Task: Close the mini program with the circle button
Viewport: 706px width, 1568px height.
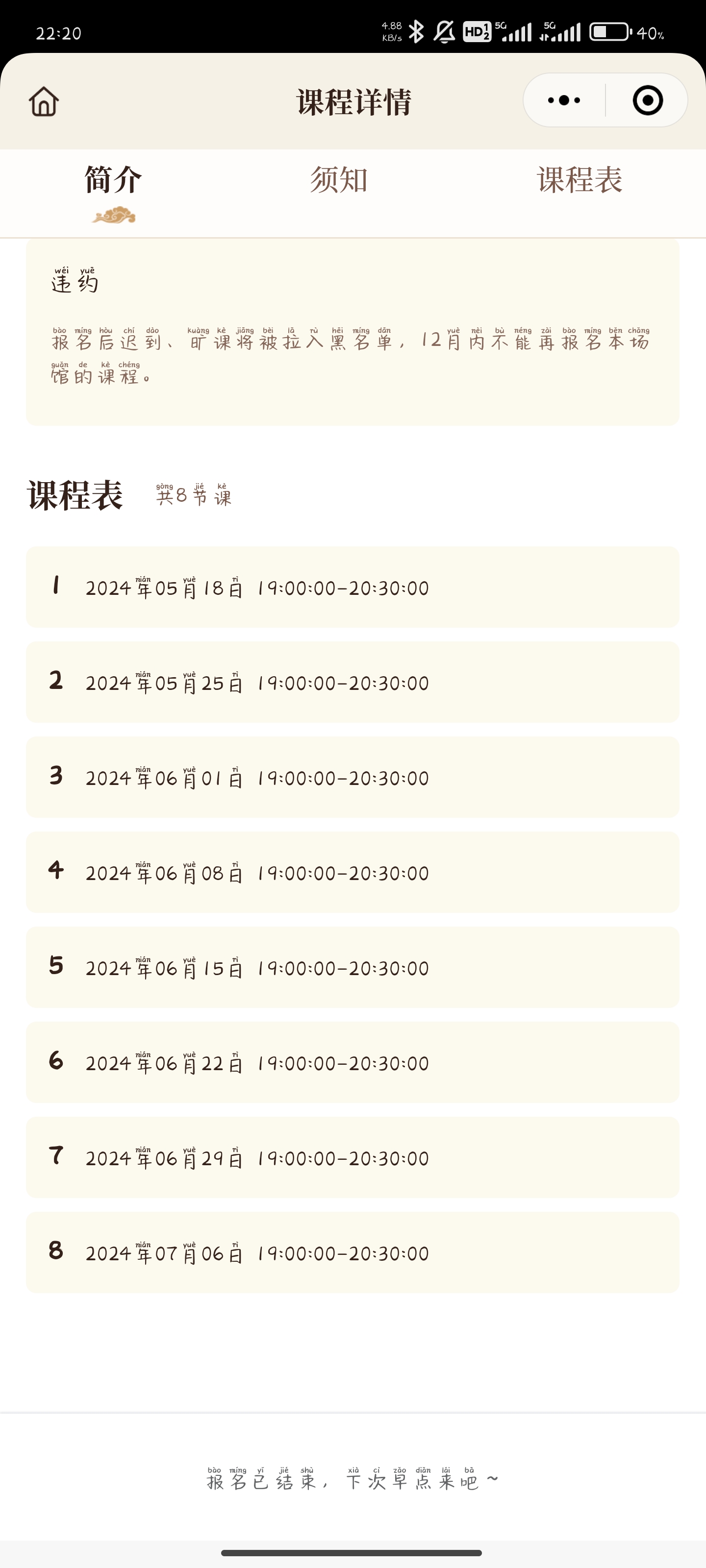Action: pyautogui.click(x=647, y=100)
